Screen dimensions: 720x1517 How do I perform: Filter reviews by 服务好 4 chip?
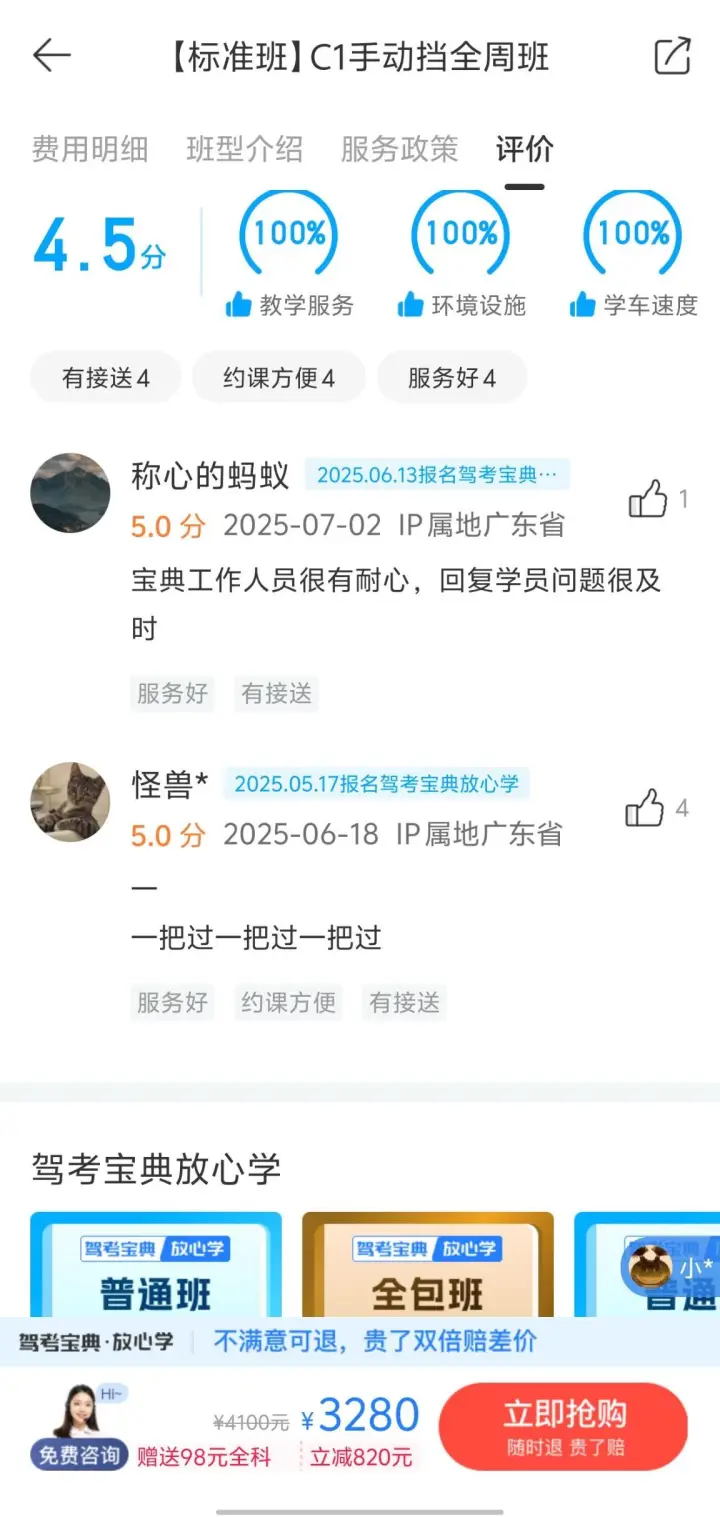pyautogui.click(x=452, y=378)
